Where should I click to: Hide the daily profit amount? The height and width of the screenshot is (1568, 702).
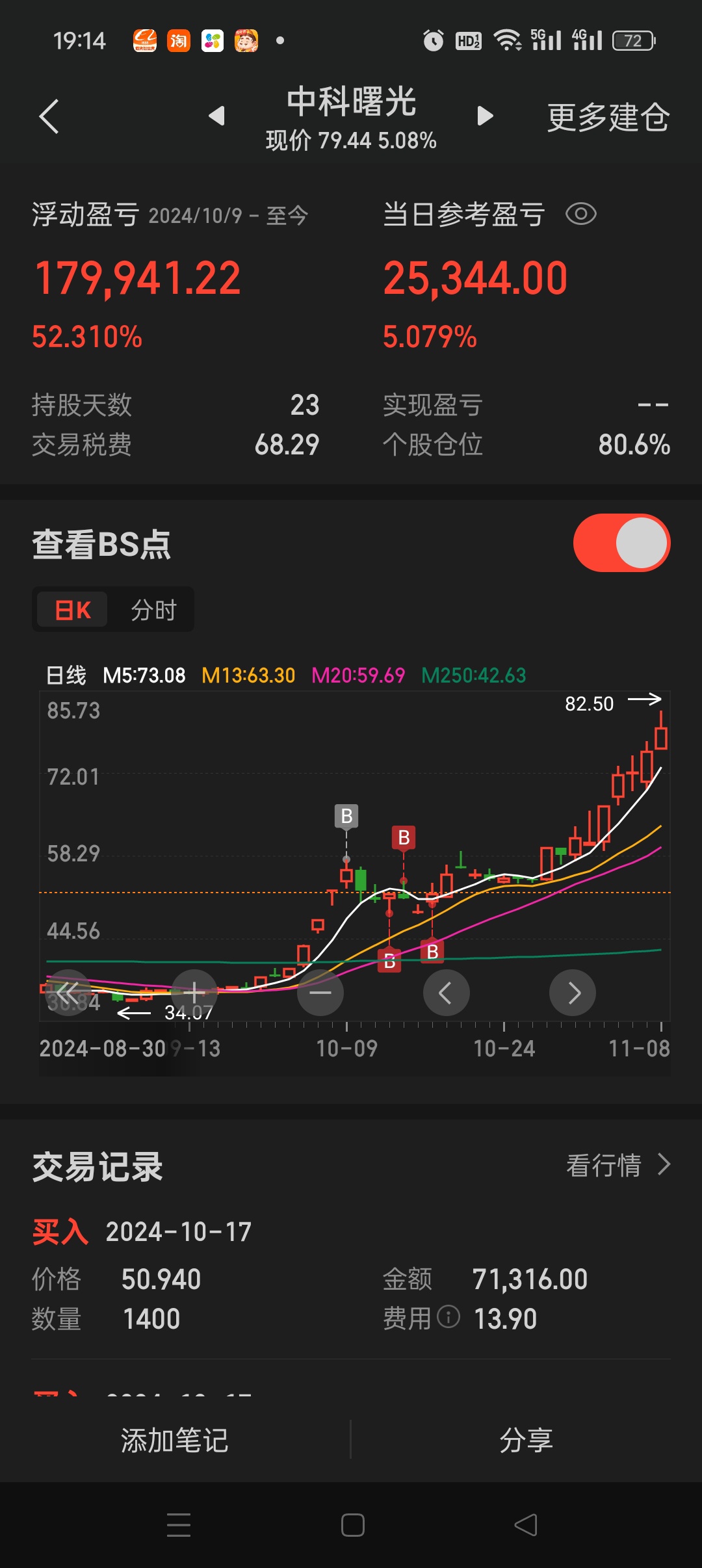pyautogui.click(x=580, y=214)
